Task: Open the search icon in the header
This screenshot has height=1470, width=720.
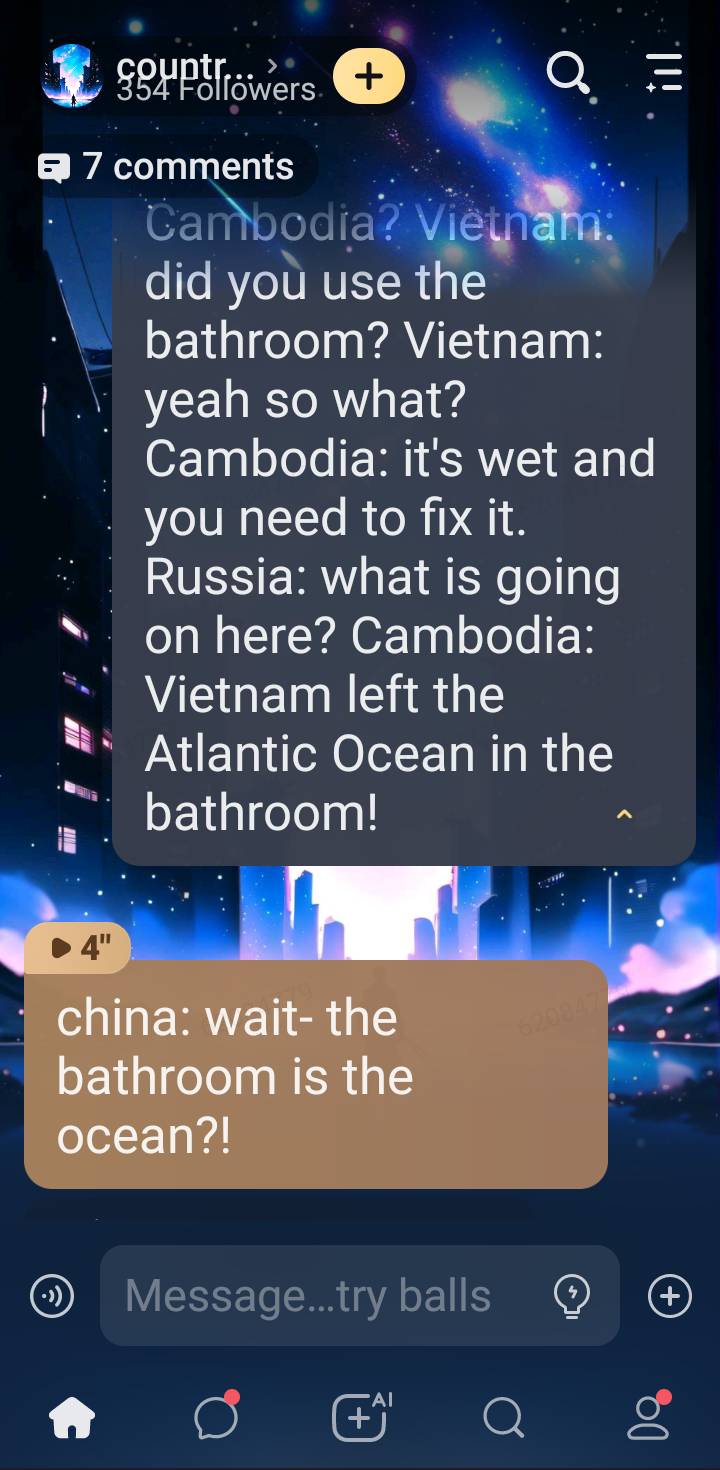Action: 568,73
